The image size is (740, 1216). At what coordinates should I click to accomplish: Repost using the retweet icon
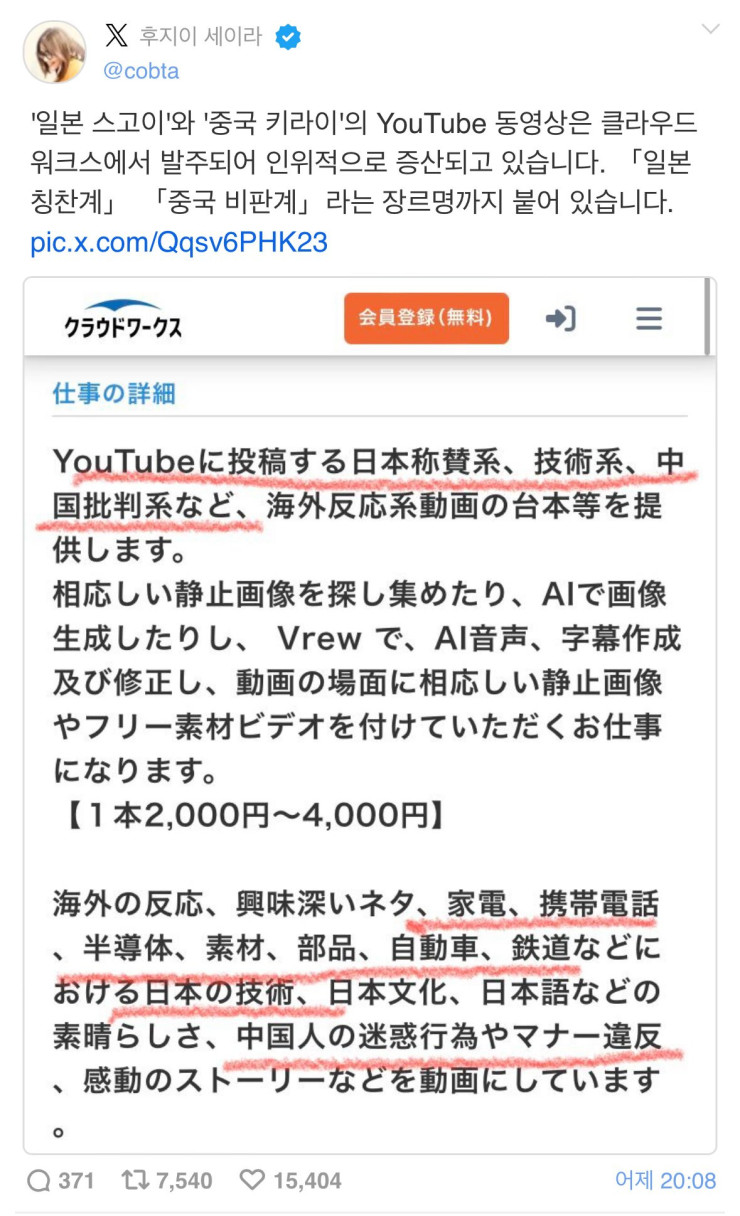coord(133,1181)
